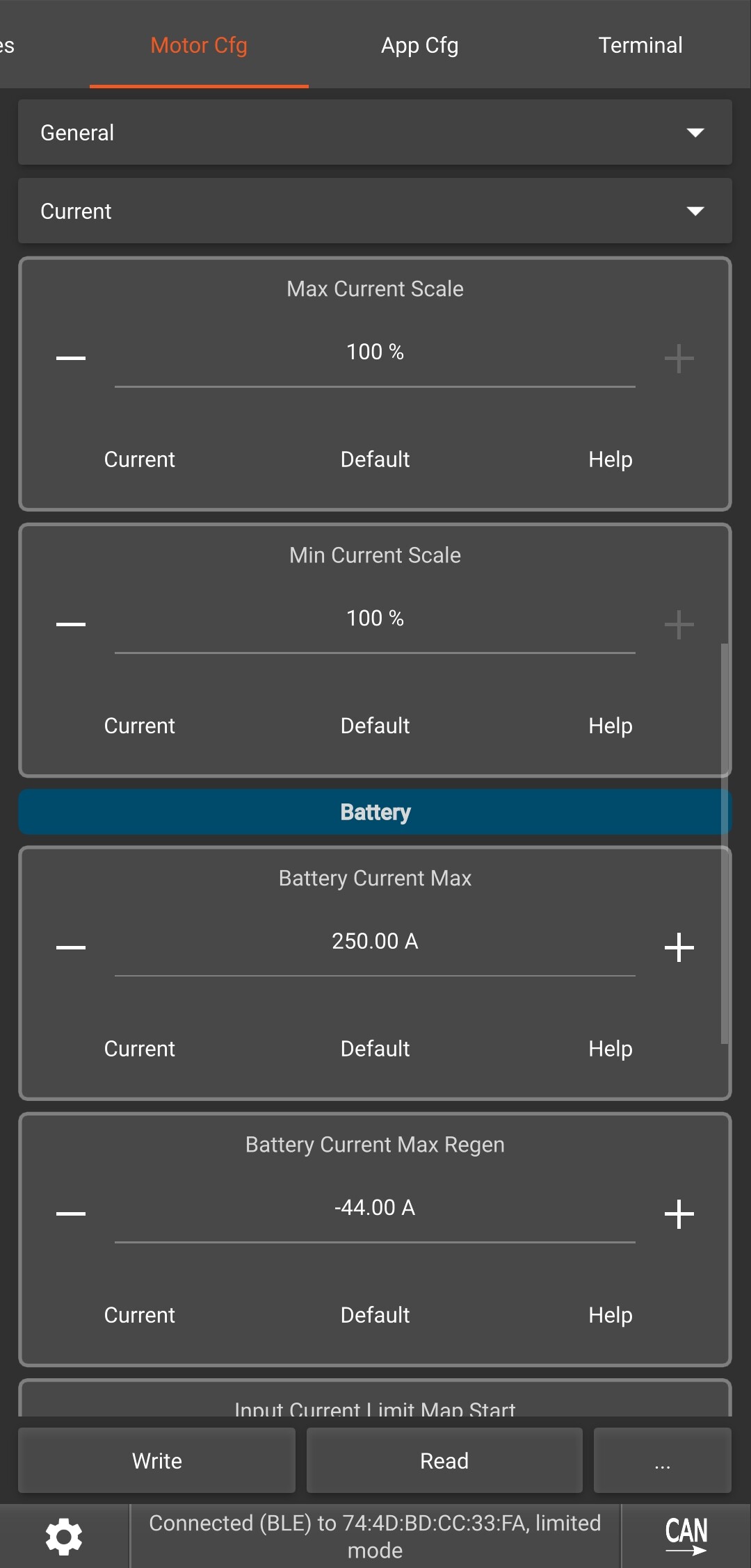Show Help for Max Current Scale
The height and width of the screenshot is (1568, 751).
(x=610, y=459)
